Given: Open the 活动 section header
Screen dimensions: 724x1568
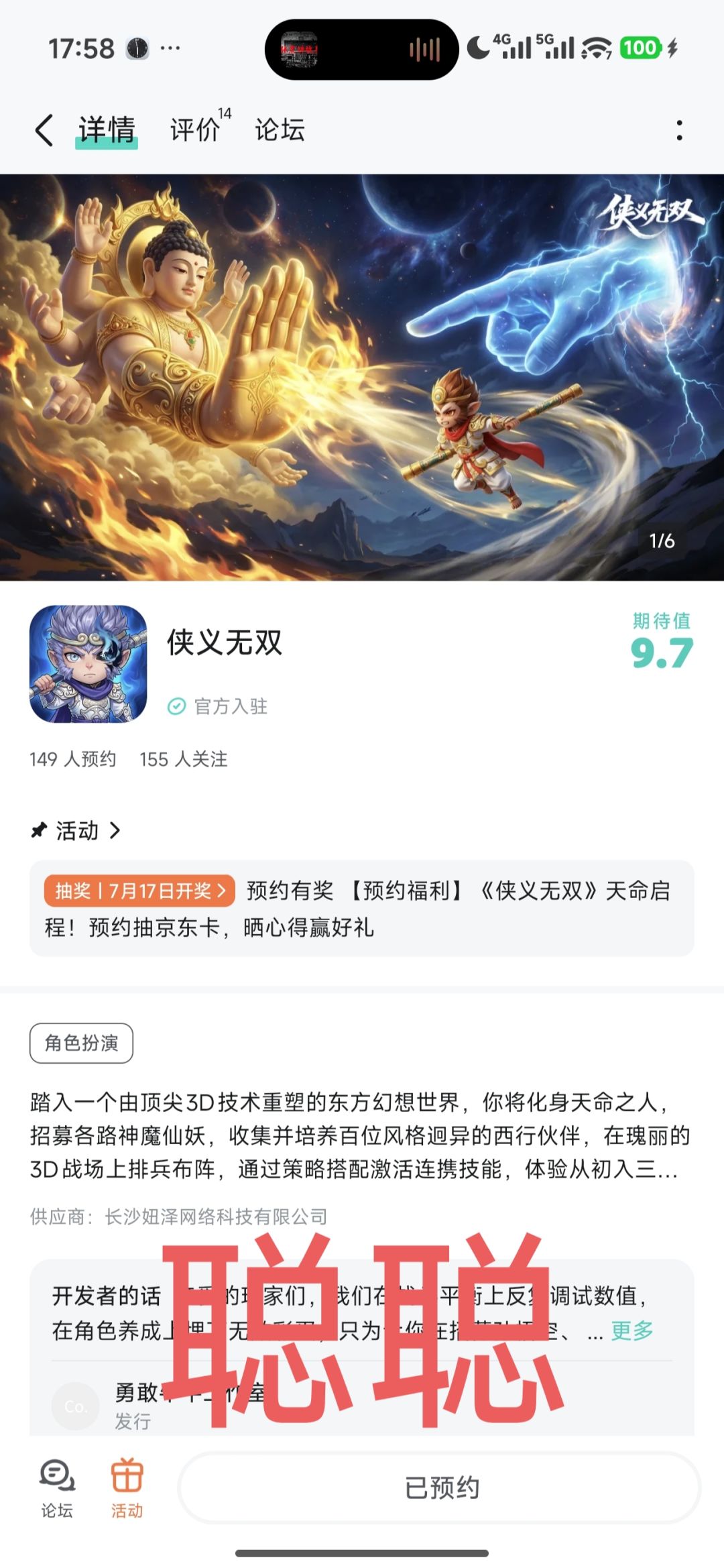Looking at the screenshot, I should pyautogui.click(x=76, y=830).
